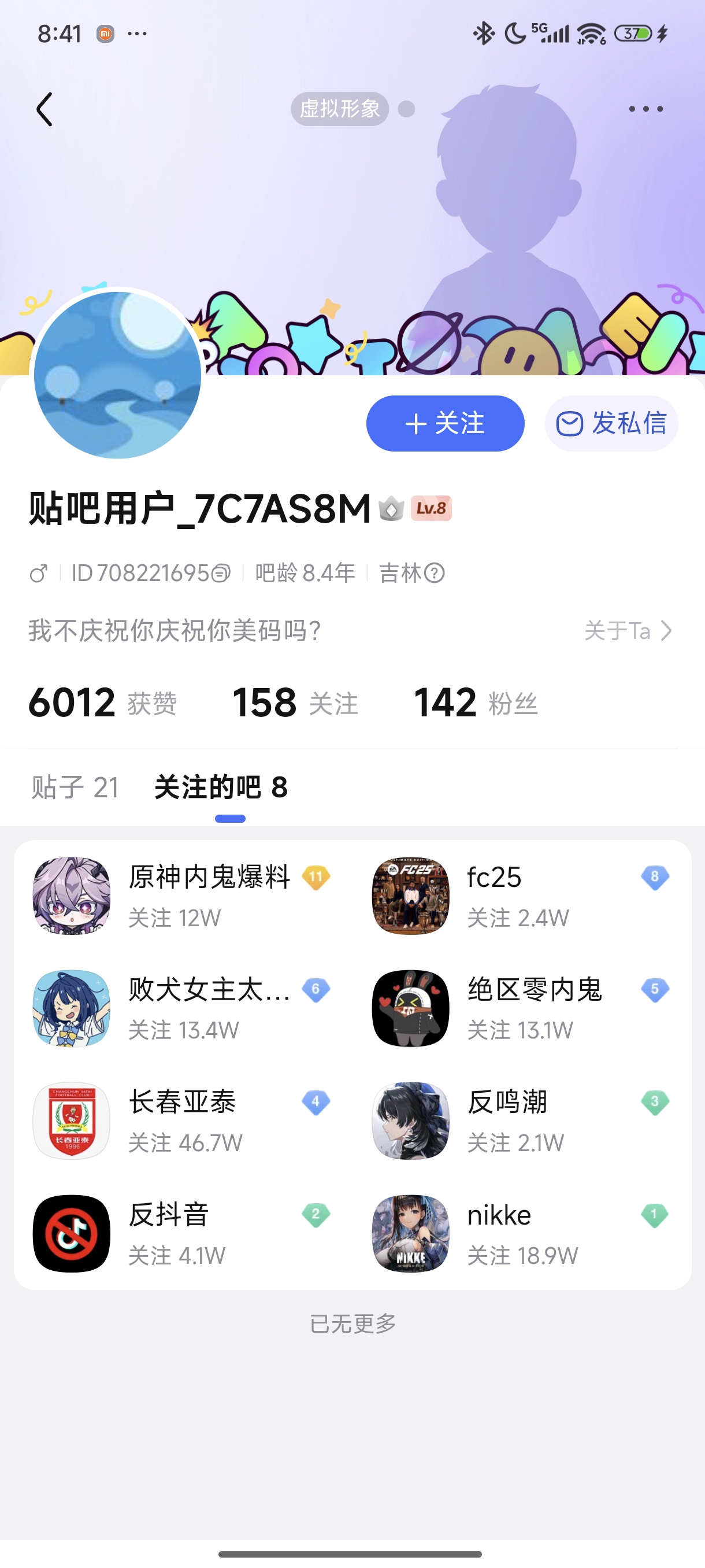
Task: Open the three-dot overflow menu
Action: coord(645,110)
